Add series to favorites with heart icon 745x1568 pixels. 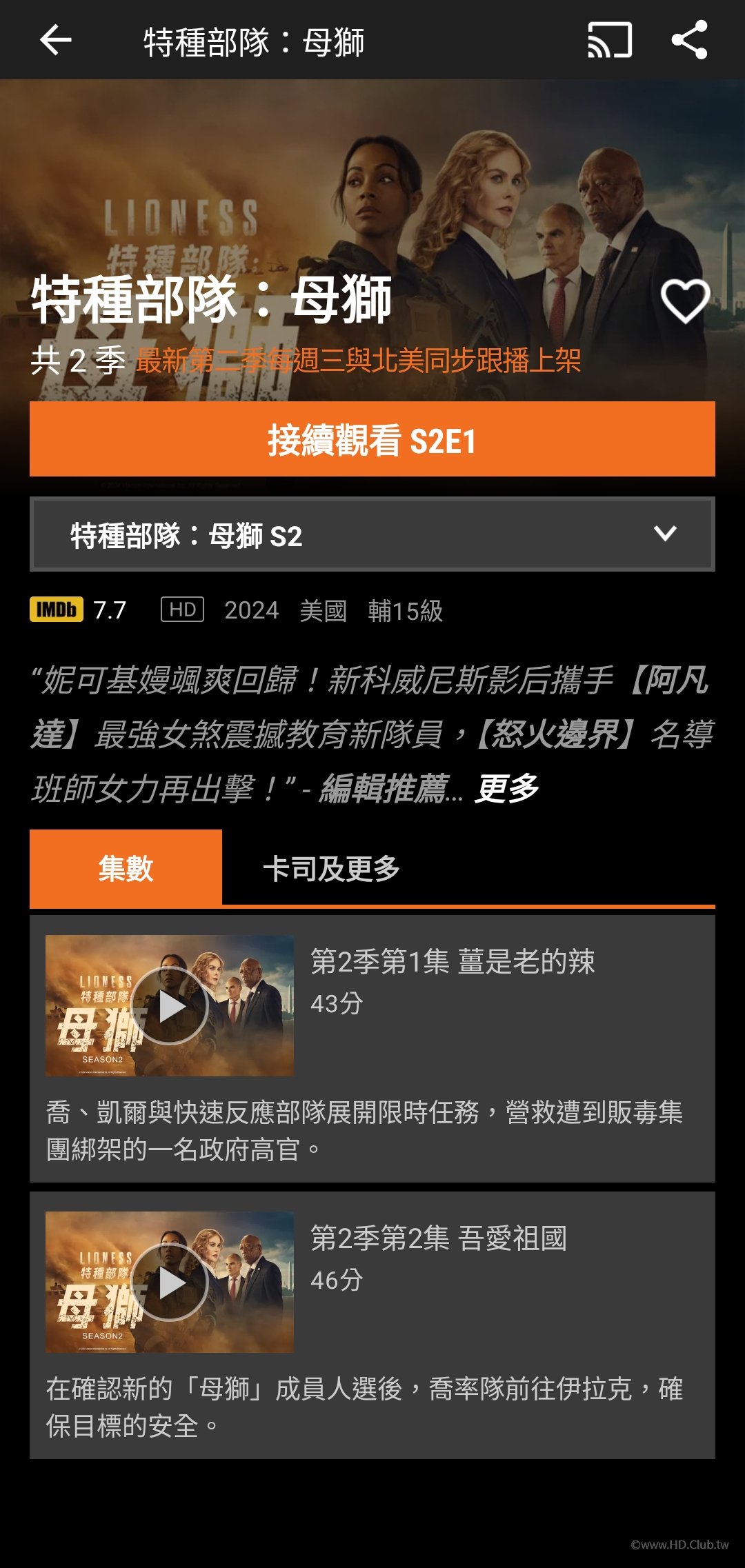point(684,301)
